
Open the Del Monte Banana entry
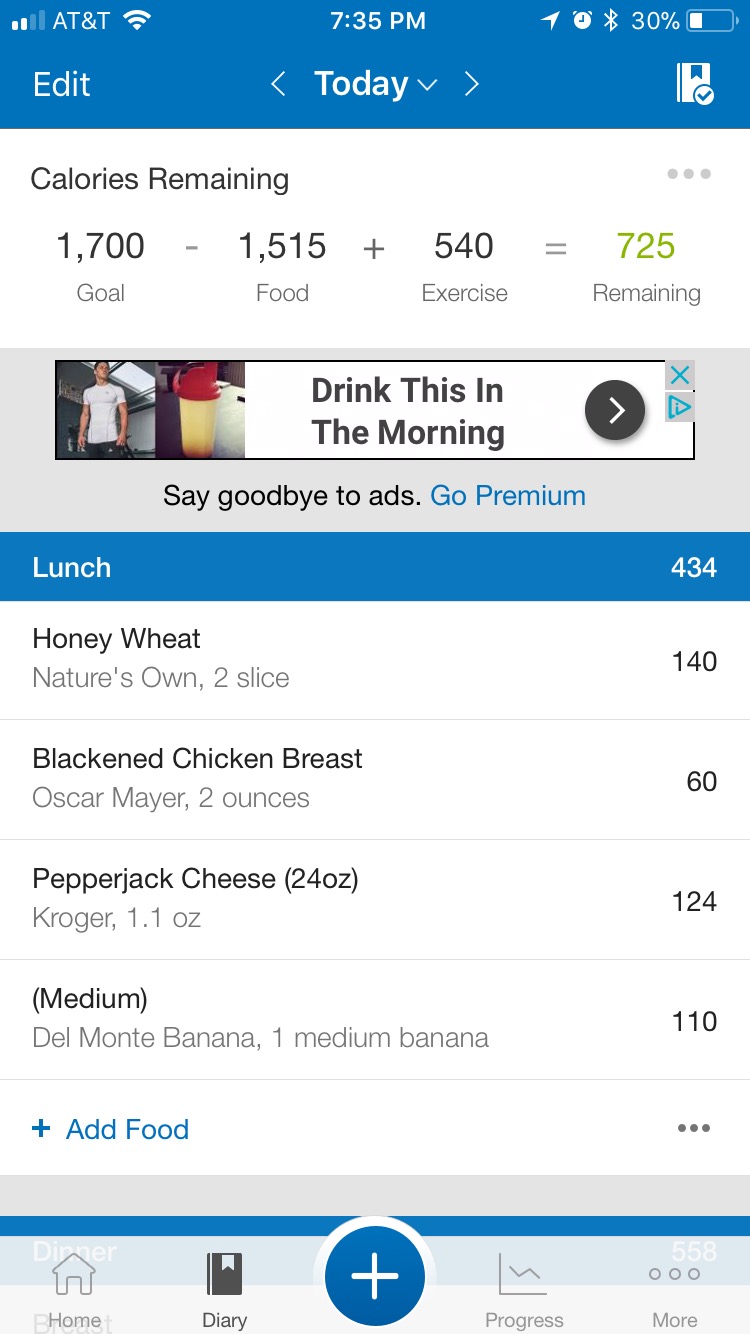(x=375, y=1020)
